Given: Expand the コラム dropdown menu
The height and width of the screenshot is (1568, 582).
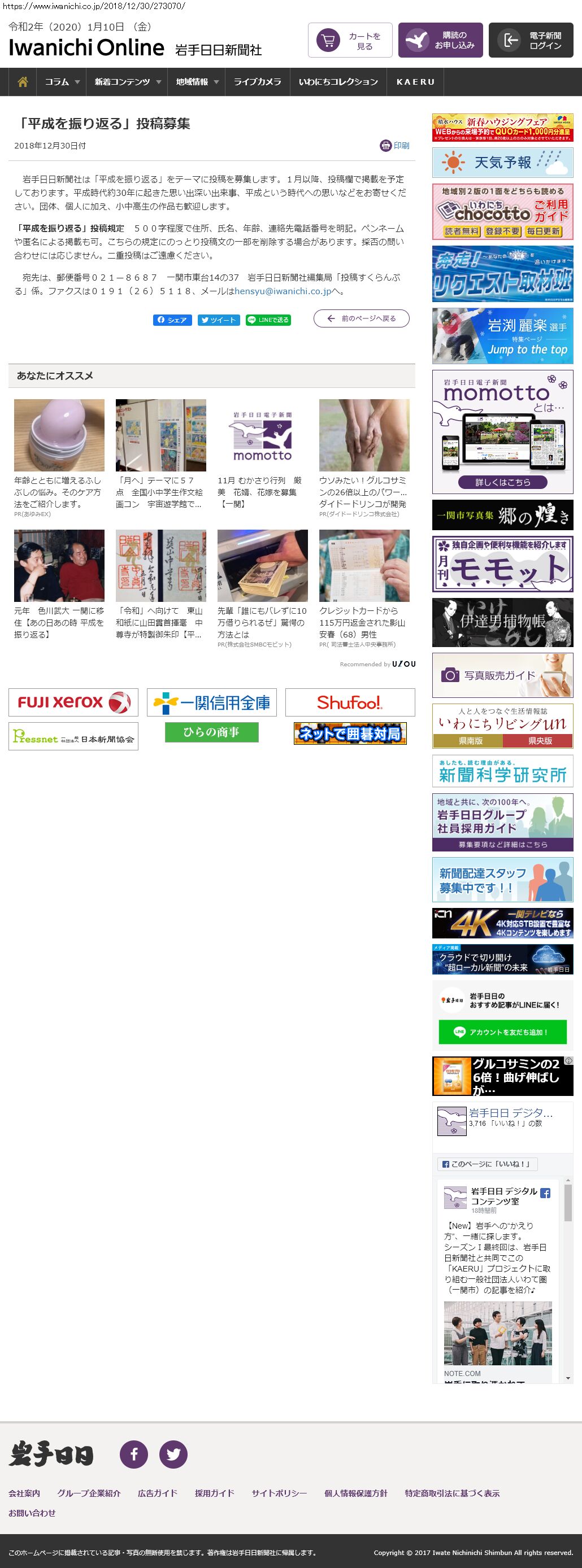Looking at the screenshot, I should (x=62, y=81).
